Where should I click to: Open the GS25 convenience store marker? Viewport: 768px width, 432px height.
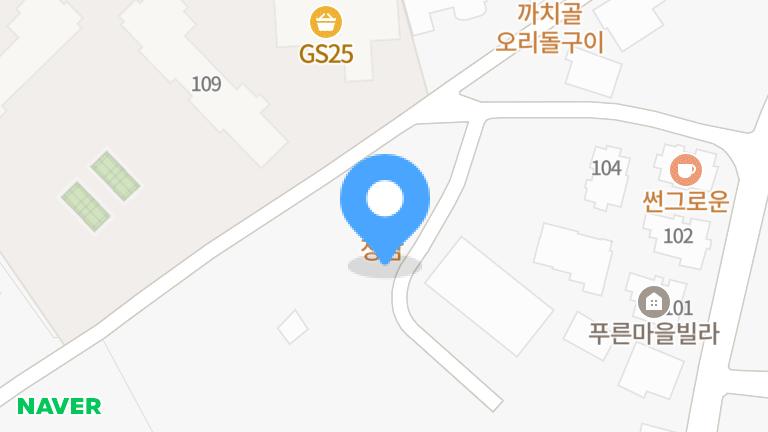click(326, 21)
